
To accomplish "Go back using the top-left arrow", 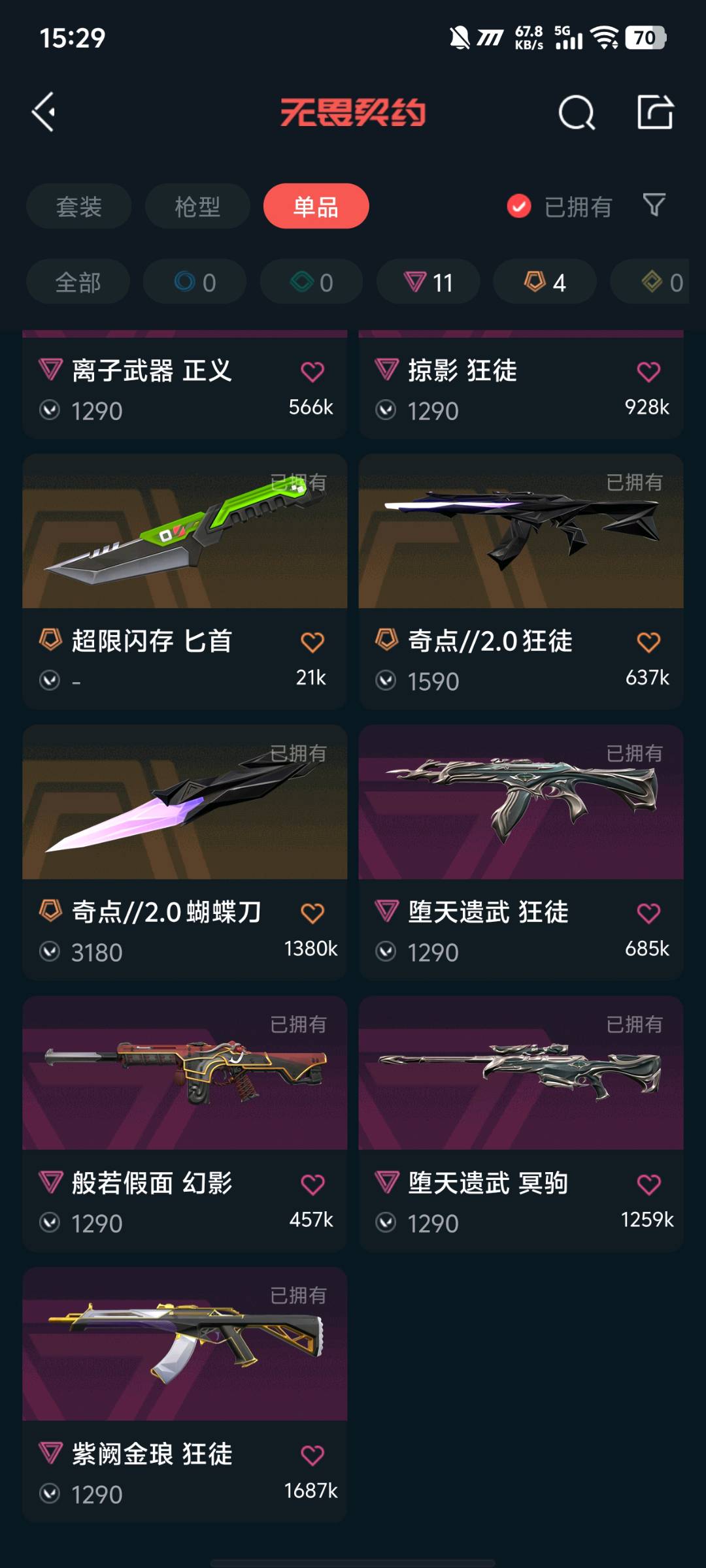I will point(44,112).
